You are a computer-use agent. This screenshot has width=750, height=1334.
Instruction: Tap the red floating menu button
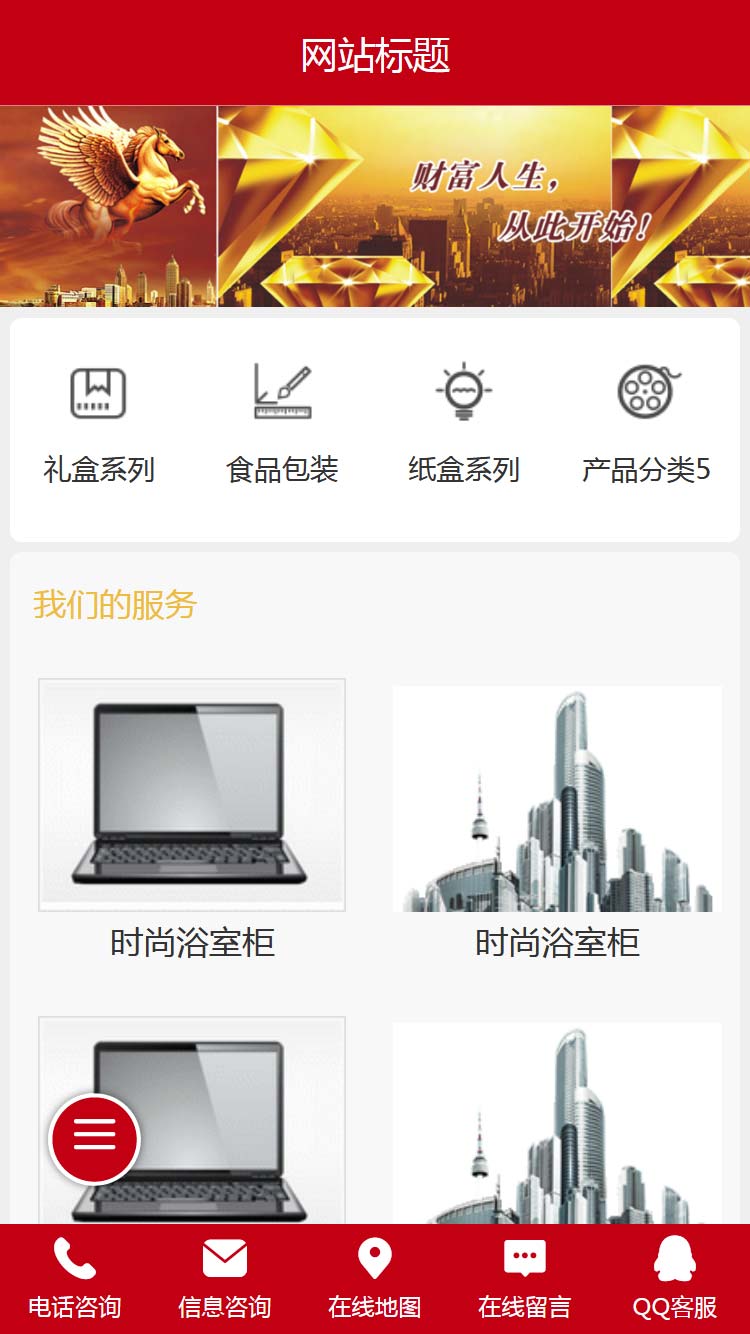95,1139
